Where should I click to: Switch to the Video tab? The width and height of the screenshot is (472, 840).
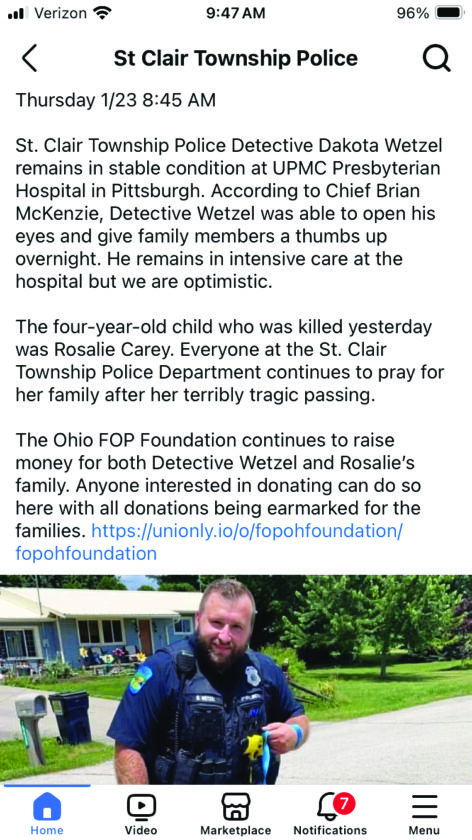click(141, 814)
